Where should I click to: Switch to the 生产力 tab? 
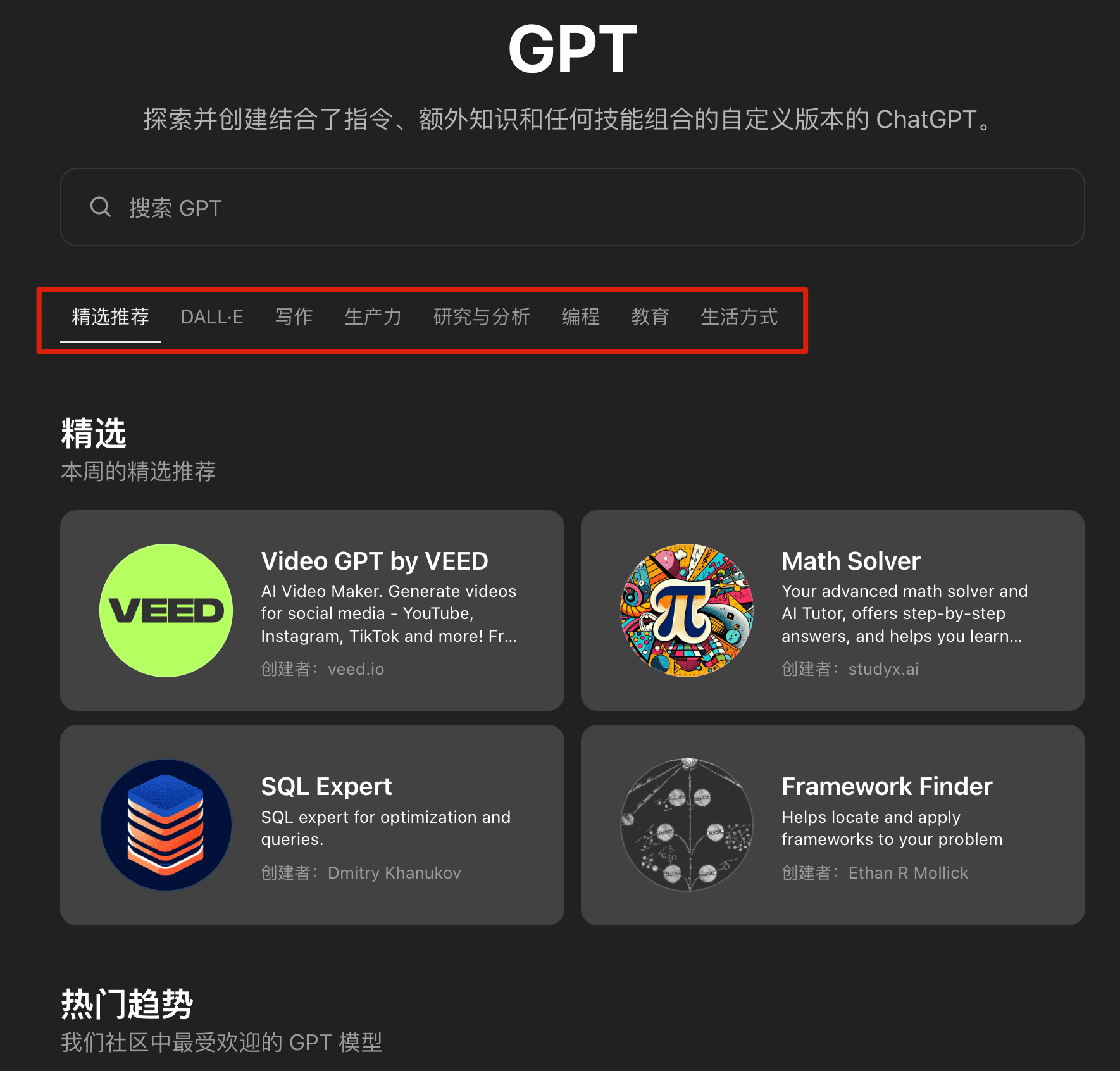pyautogui.click(x=373, y=316)
